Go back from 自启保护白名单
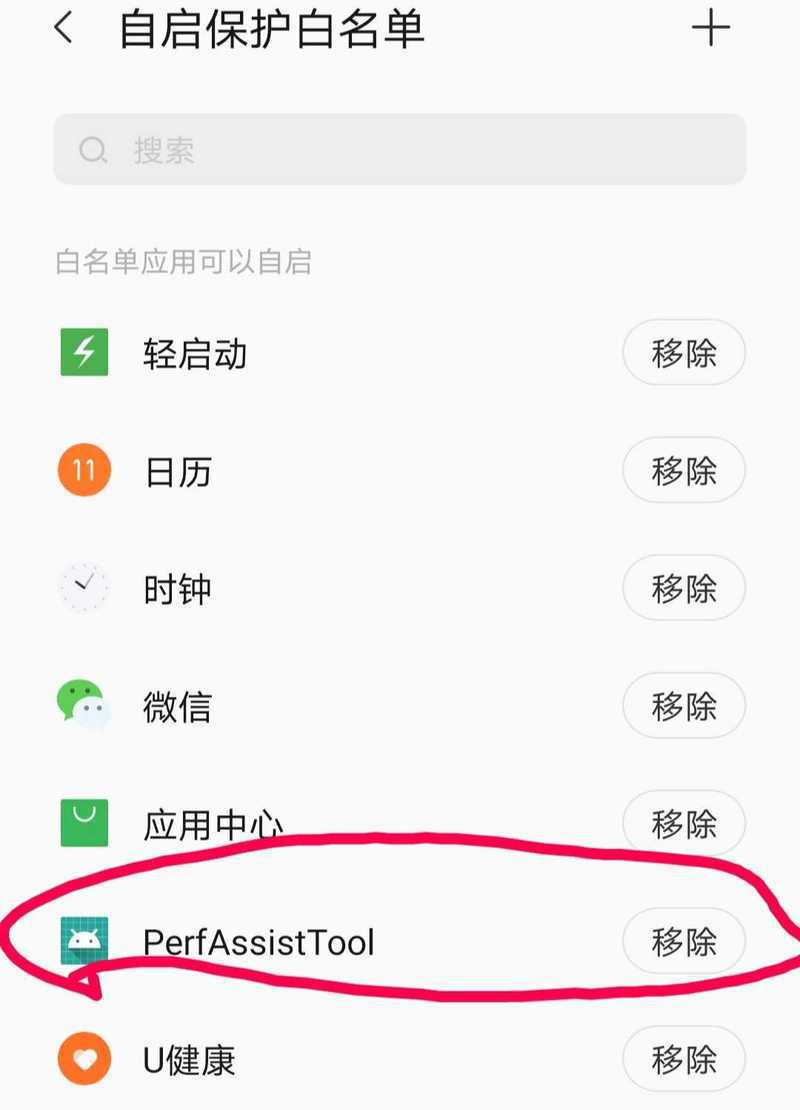Screen dimensions: 800x1110 point(64,29)
